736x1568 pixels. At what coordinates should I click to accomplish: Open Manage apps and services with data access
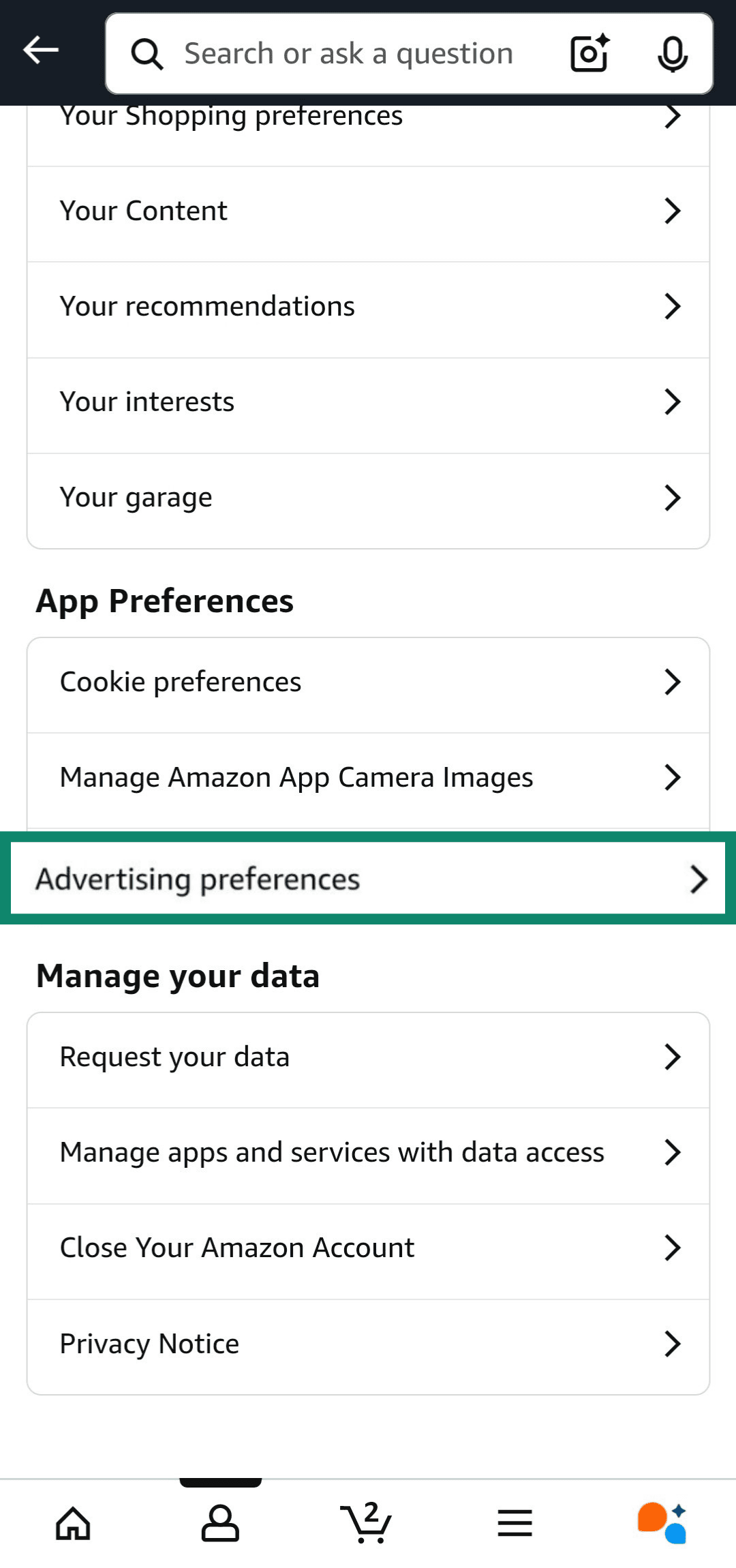(368, 1153)
